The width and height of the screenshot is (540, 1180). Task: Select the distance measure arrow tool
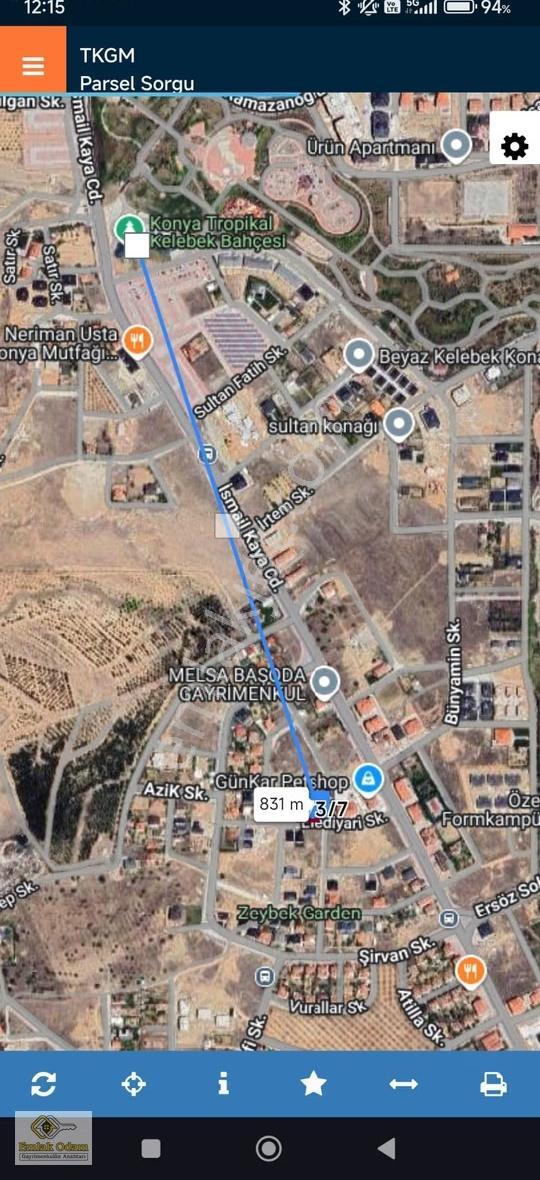pyautogui.click(x=404, y=1084)
